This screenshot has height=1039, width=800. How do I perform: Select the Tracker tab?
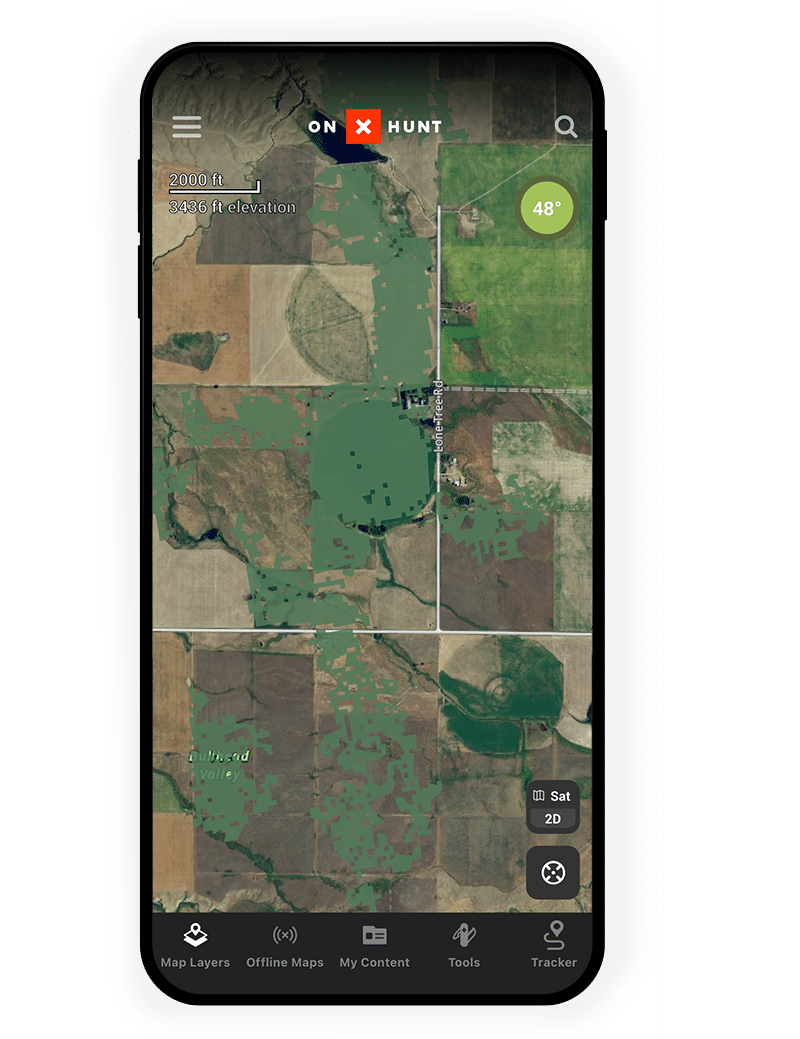pos(554,946)
